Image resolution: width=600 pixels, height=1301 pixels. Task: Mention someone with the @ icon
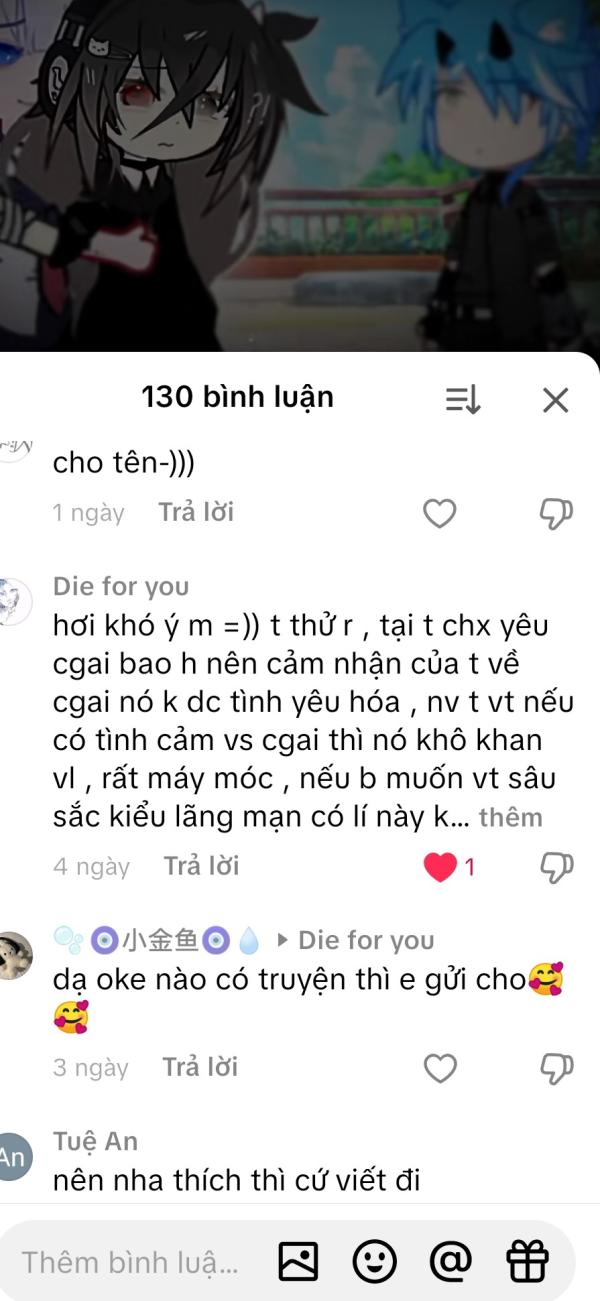tap(450, 1262)
